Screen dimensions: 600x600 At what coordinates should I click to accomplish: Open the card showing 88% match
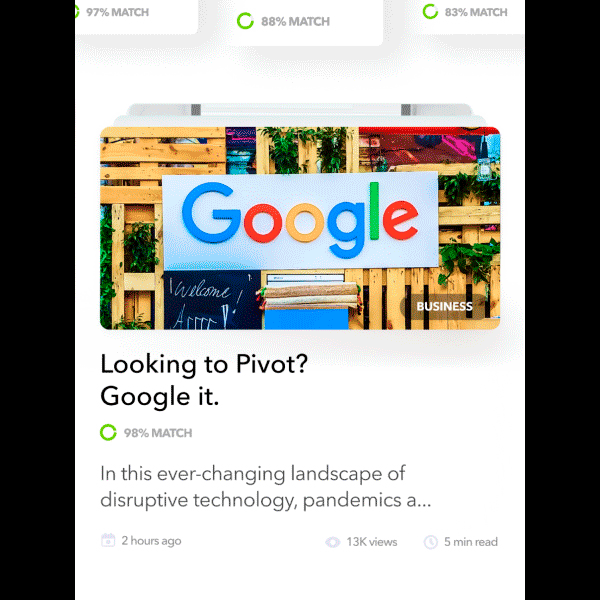click(296, 21)
